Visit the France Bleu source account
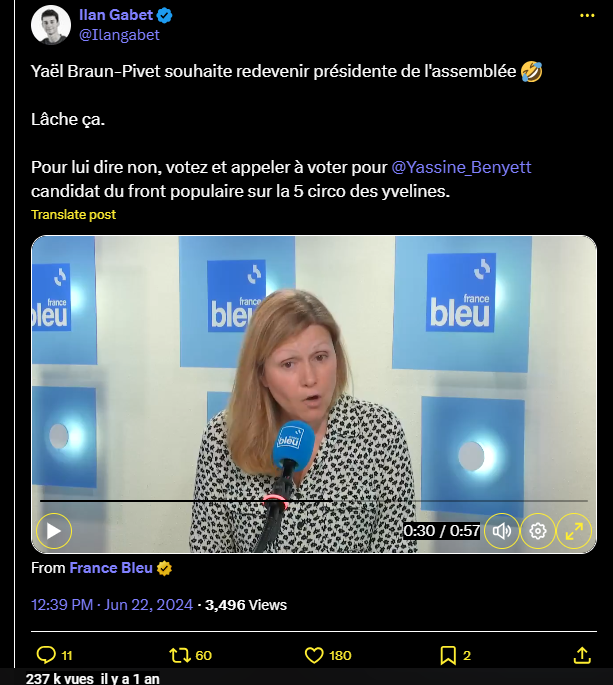Viewport: 613px width, 685px height. [x=111, y=568]
